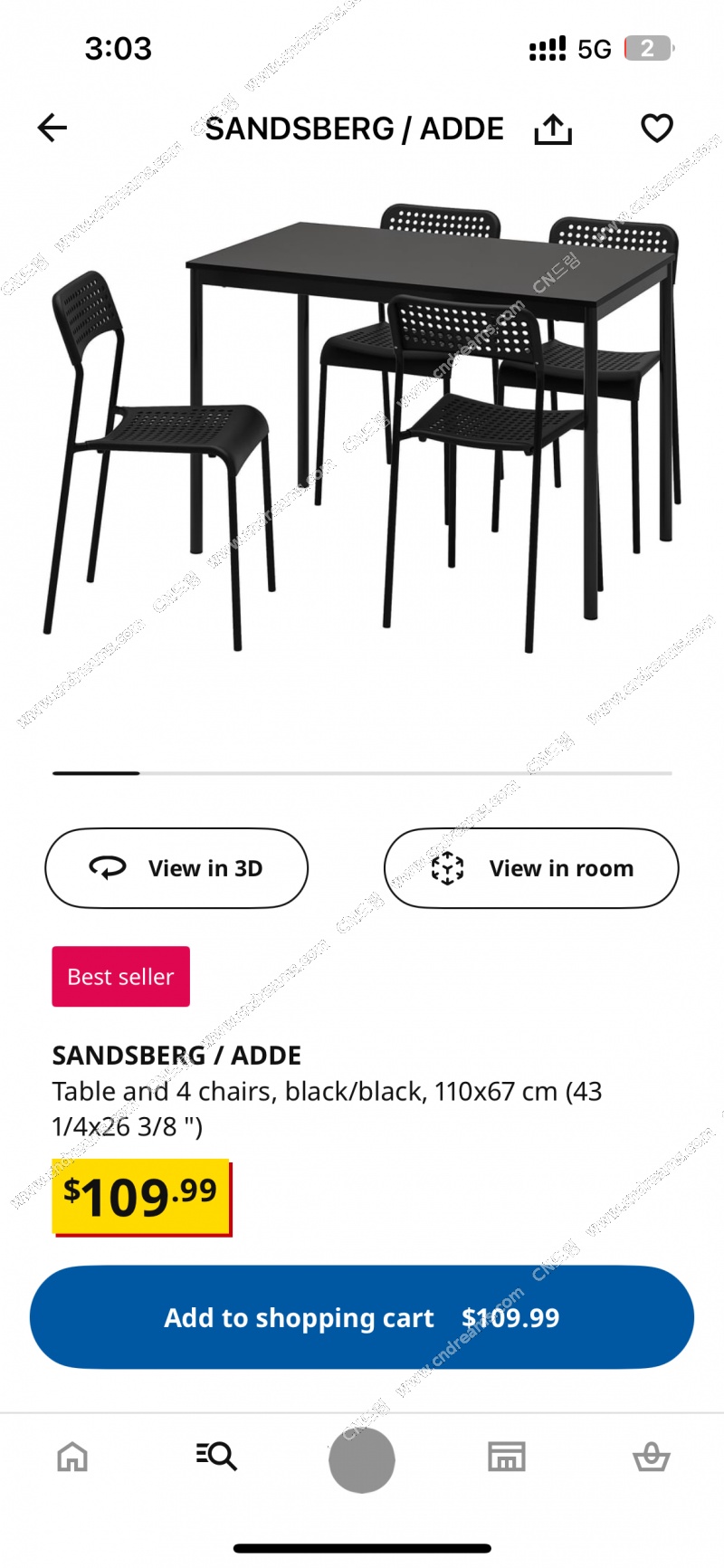
Task: Switch to the Home tab
Action: click(x=72, y=1457)
